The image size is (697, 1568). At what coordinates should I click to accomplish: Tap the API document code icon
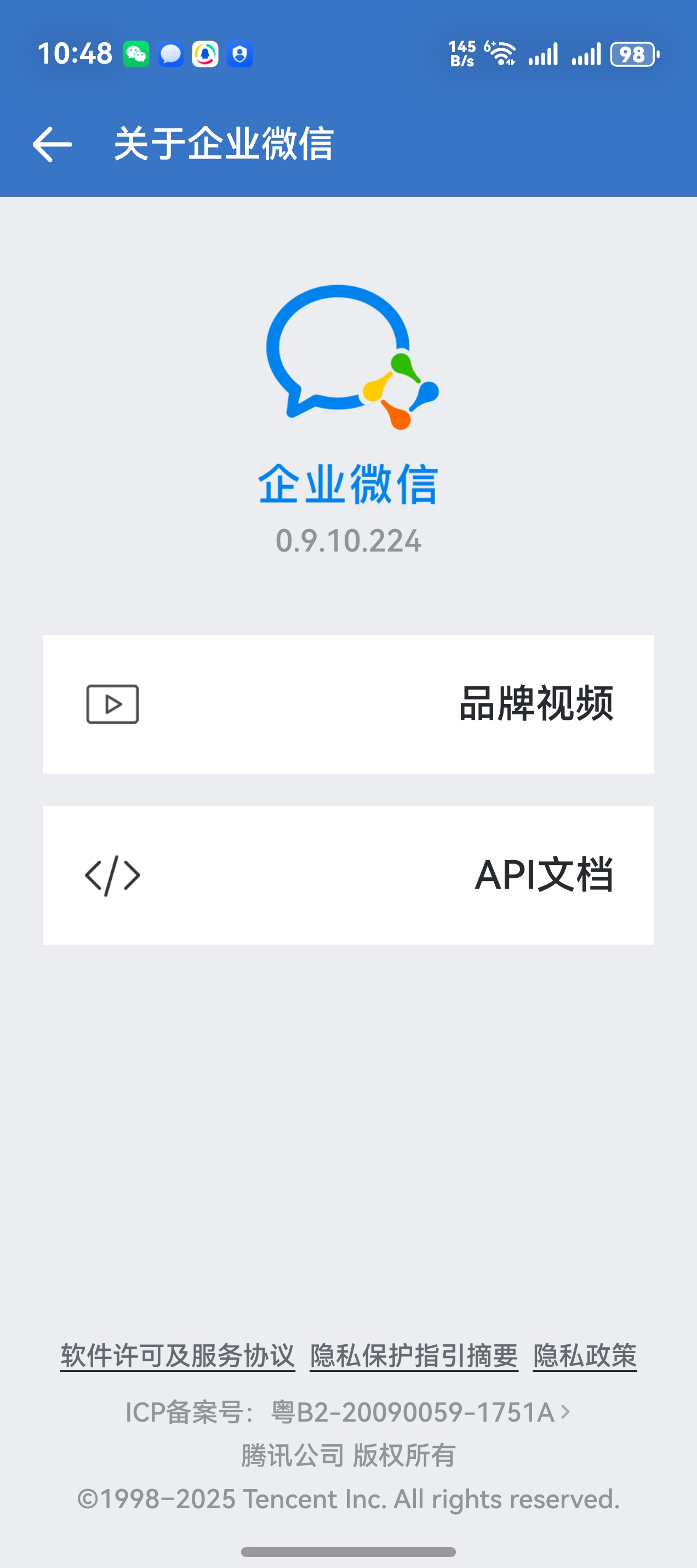click(x=112, y=877)
